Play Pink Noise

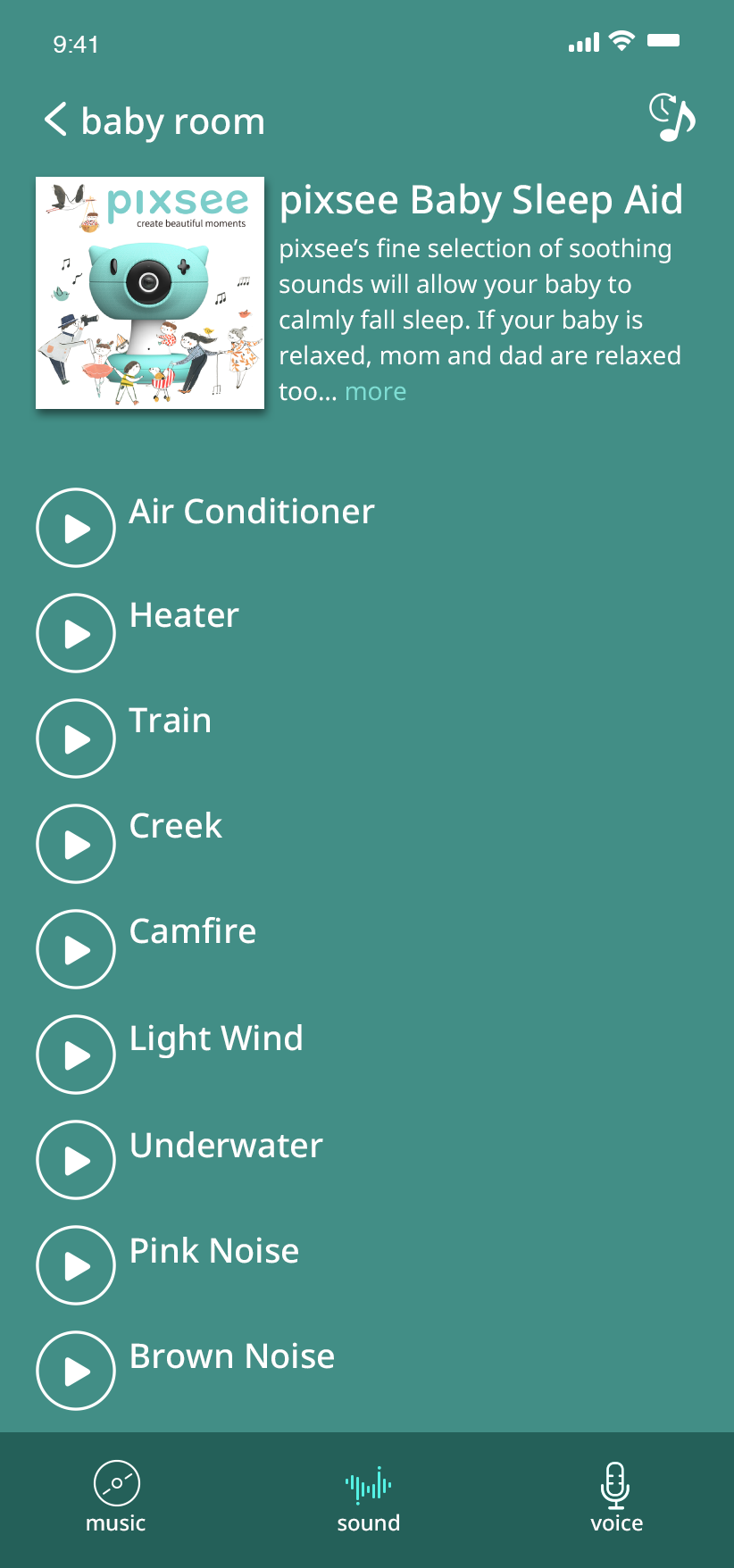coord(76,1265)
